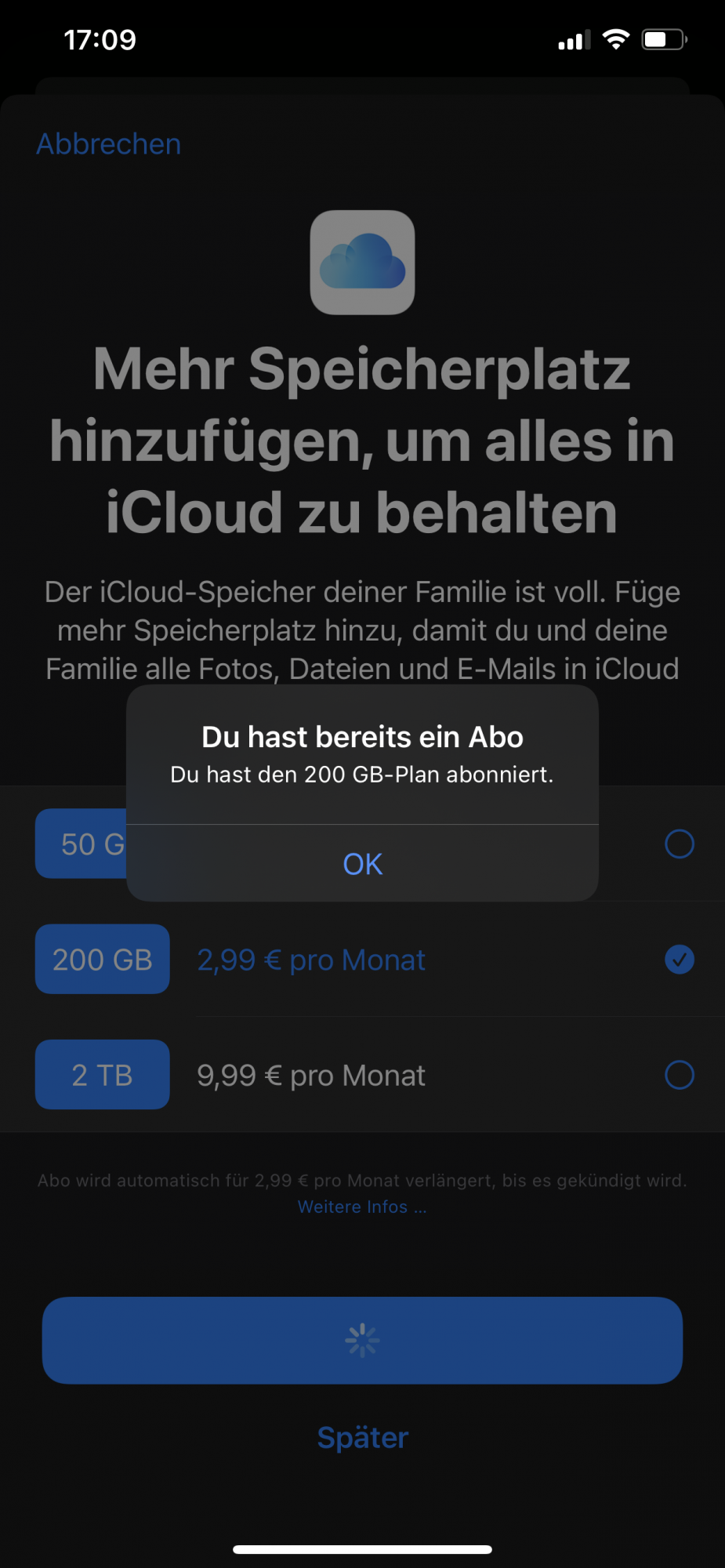Tap Abbrechen to cancel the upgrade
This screenshot has width=725, height=1568.
pos(109,144)
